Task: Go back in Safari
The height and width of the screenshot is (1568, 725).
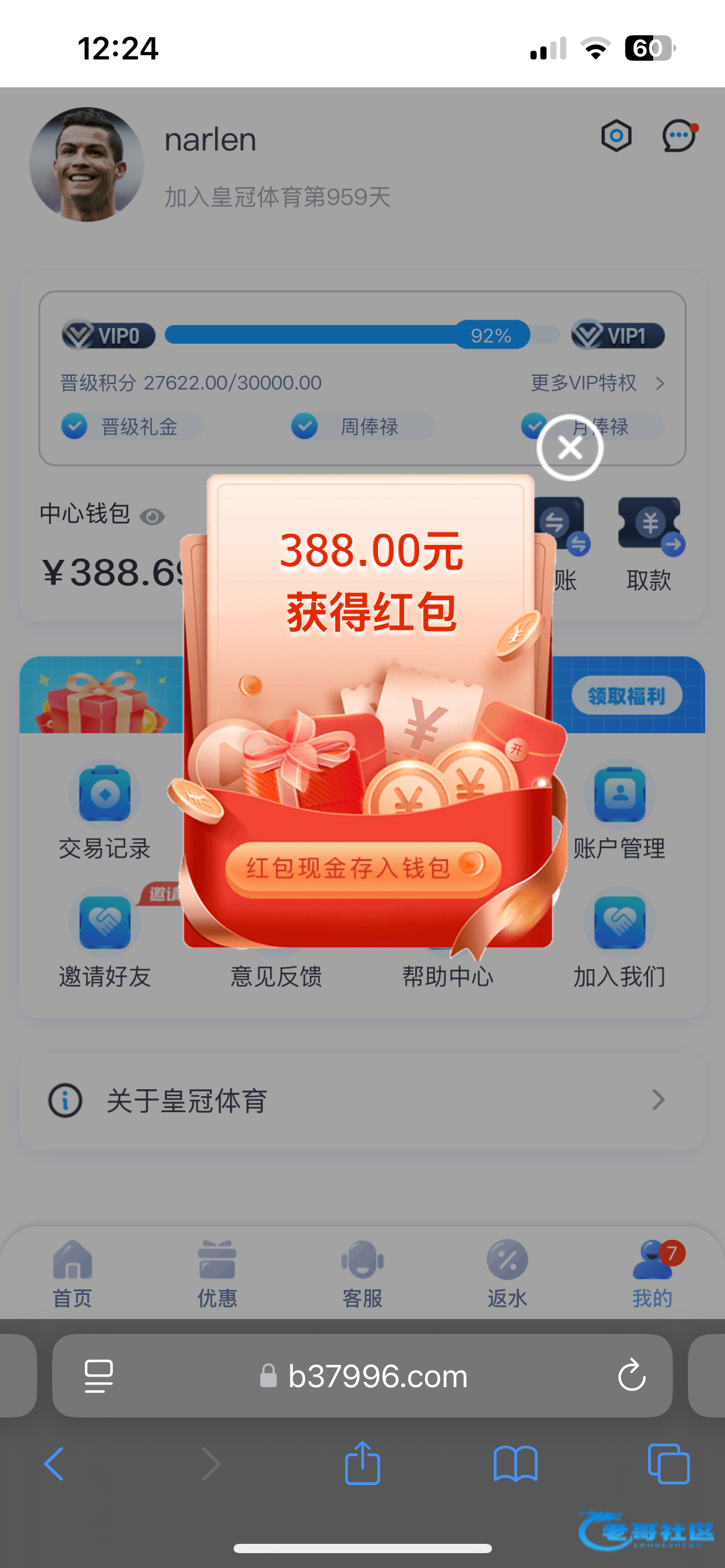Action: (x=55, y=1464)
